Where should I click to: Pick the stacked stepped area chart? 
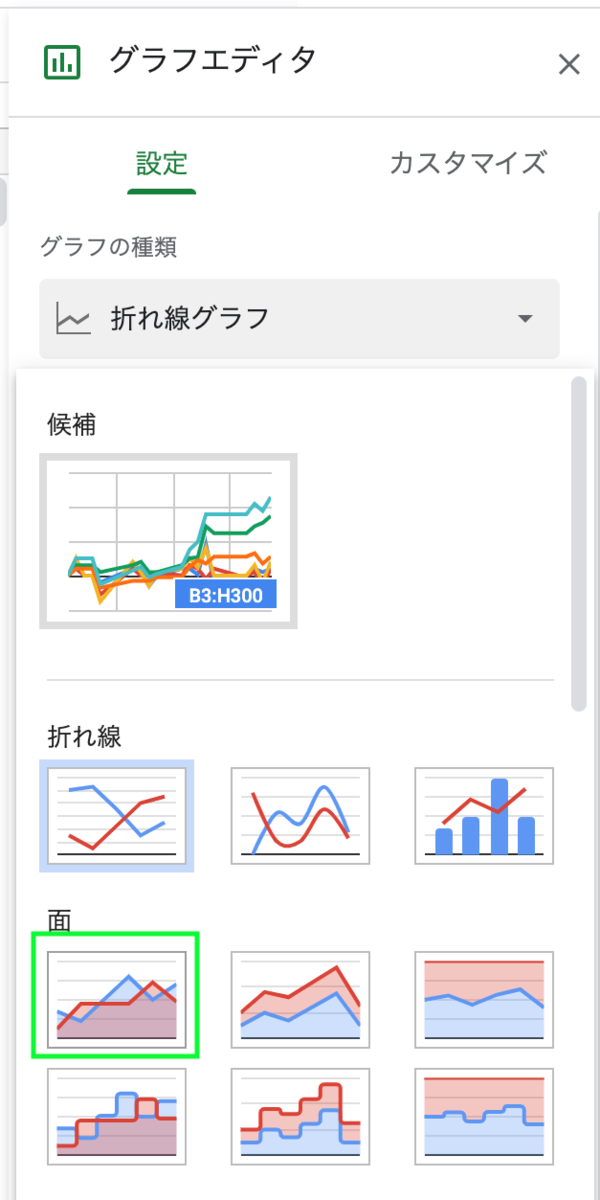301,1116
